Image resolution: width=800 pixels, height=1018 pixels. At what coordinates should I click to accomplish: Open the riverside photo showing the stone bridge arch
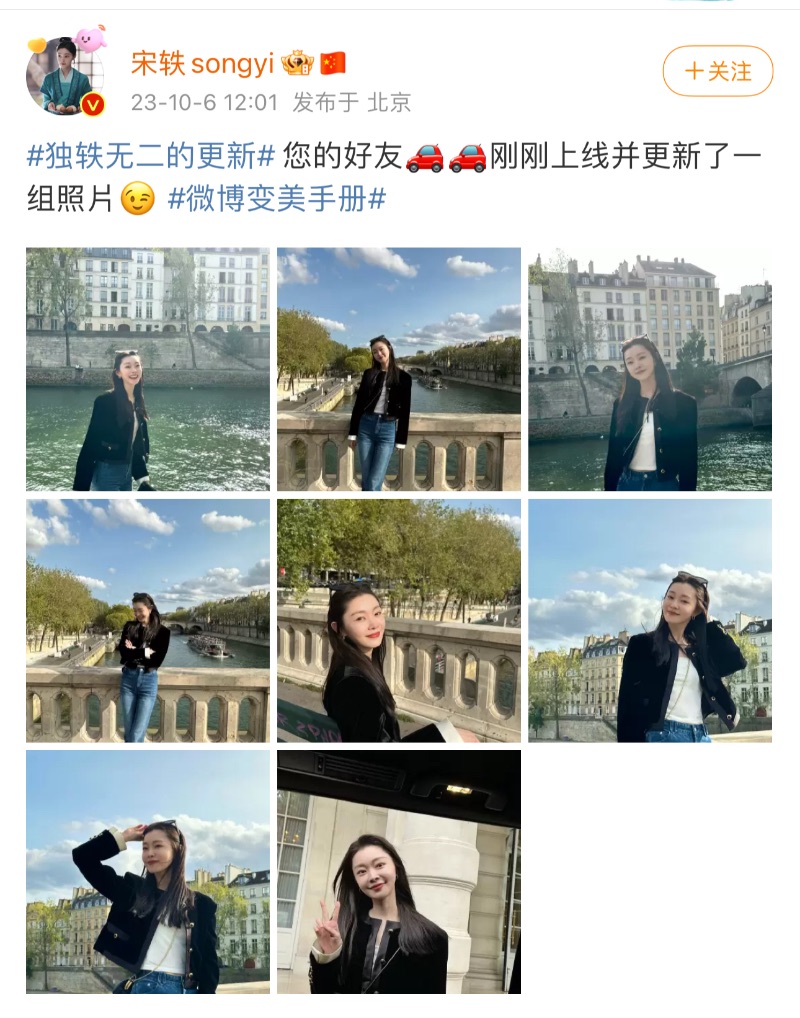coord(650,369)
